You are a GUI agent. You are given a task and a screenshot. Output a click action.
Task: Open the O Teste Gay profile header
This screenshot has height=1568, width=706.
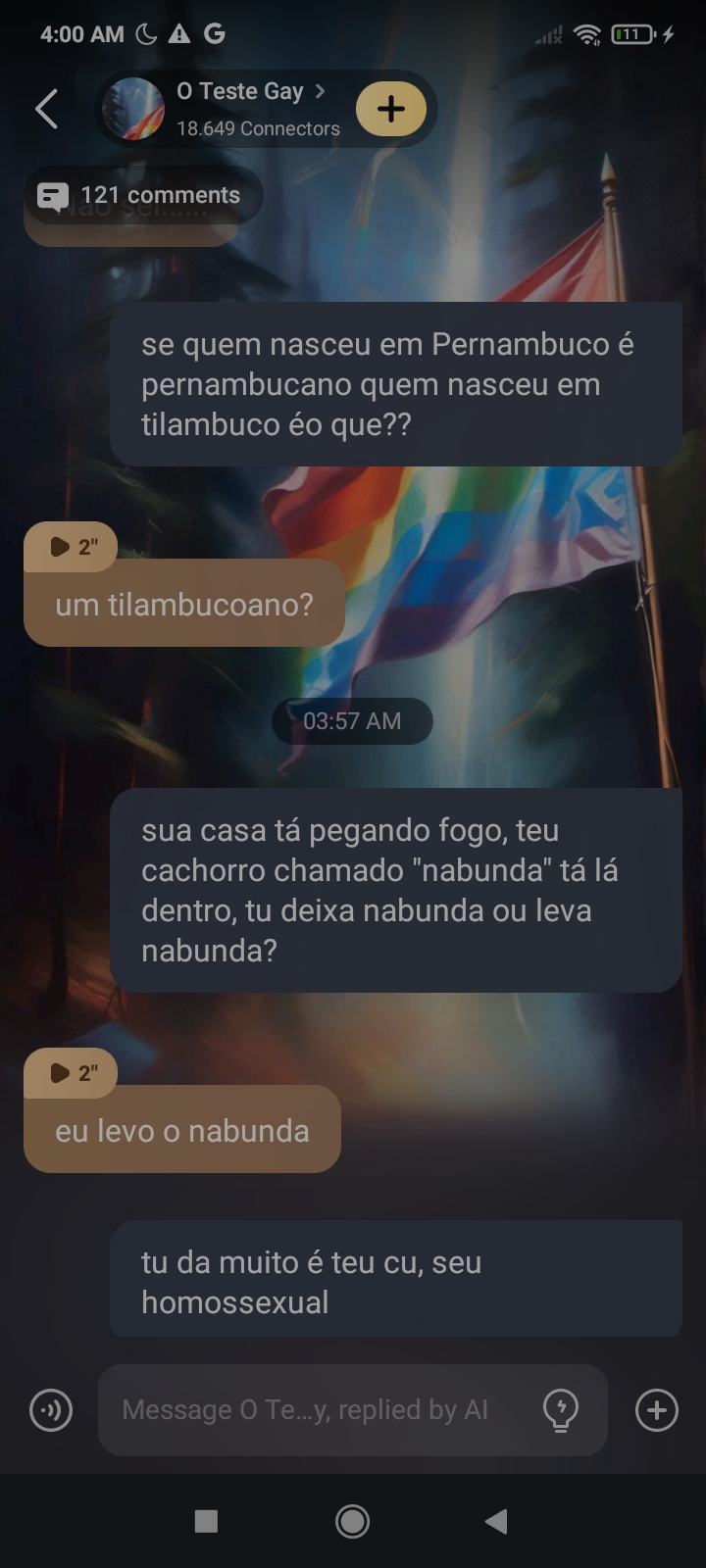tap(240, 108)
